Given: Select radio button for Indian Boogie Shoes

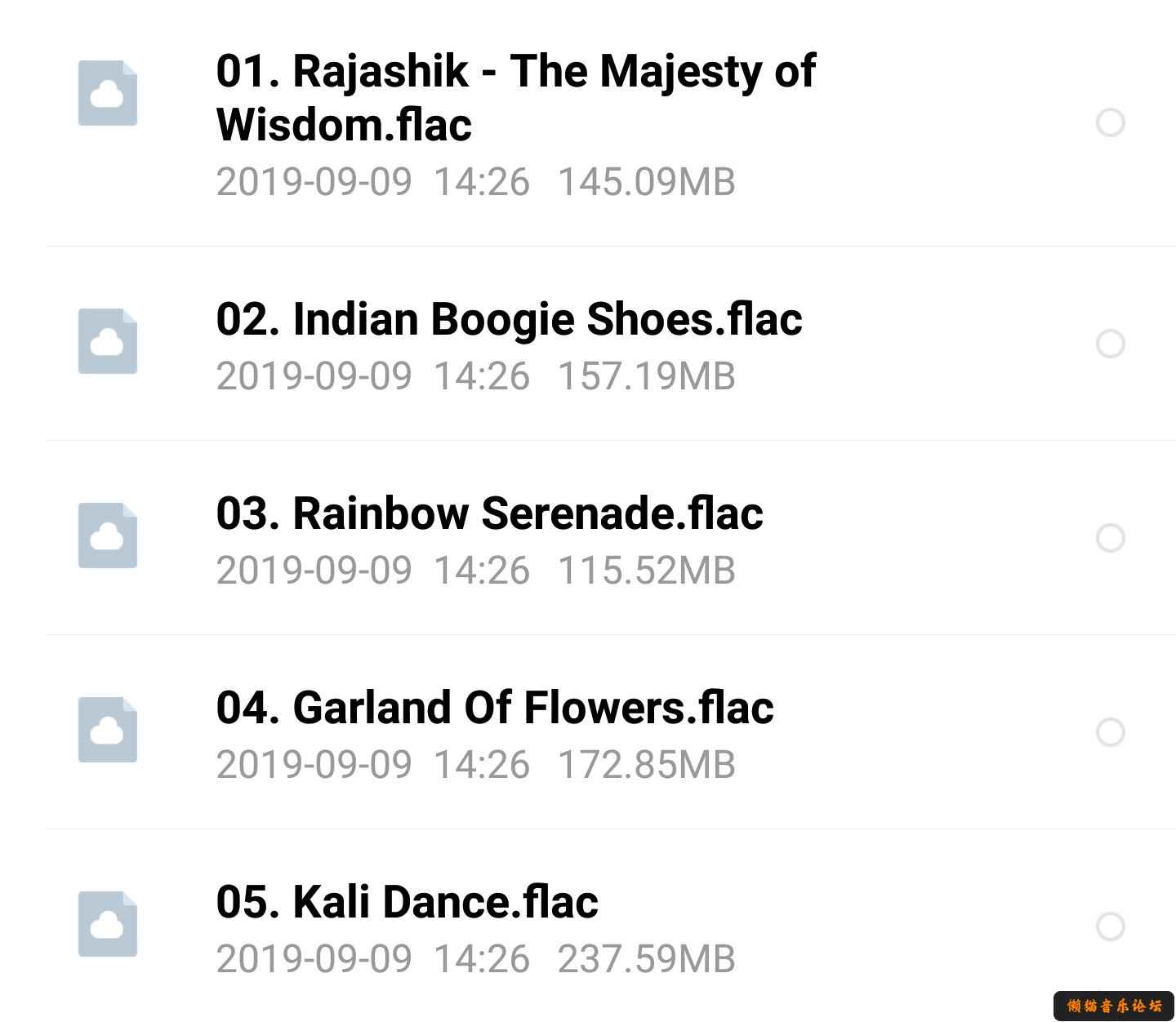Looking at the screenshot, I should pyautogui.click(x=1110, y=344).
